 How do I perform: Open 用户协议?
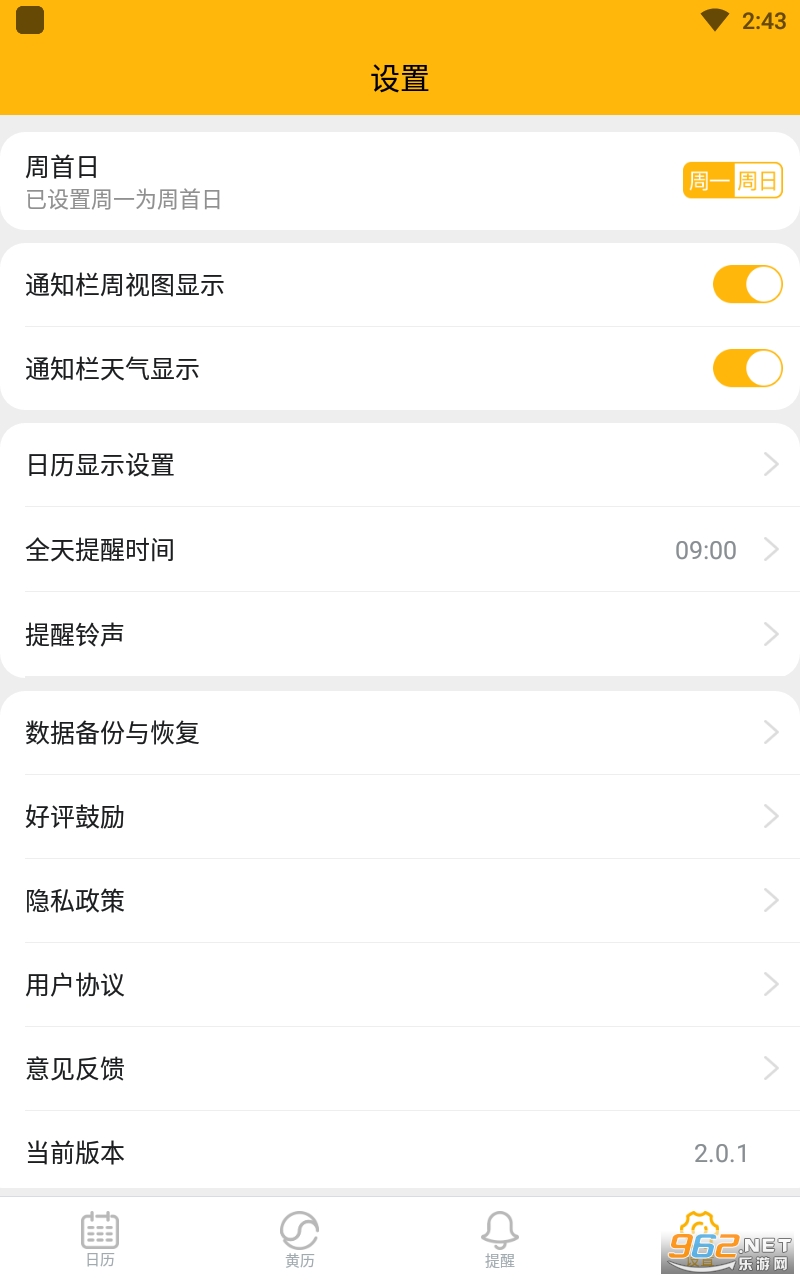tap(400, 985)
